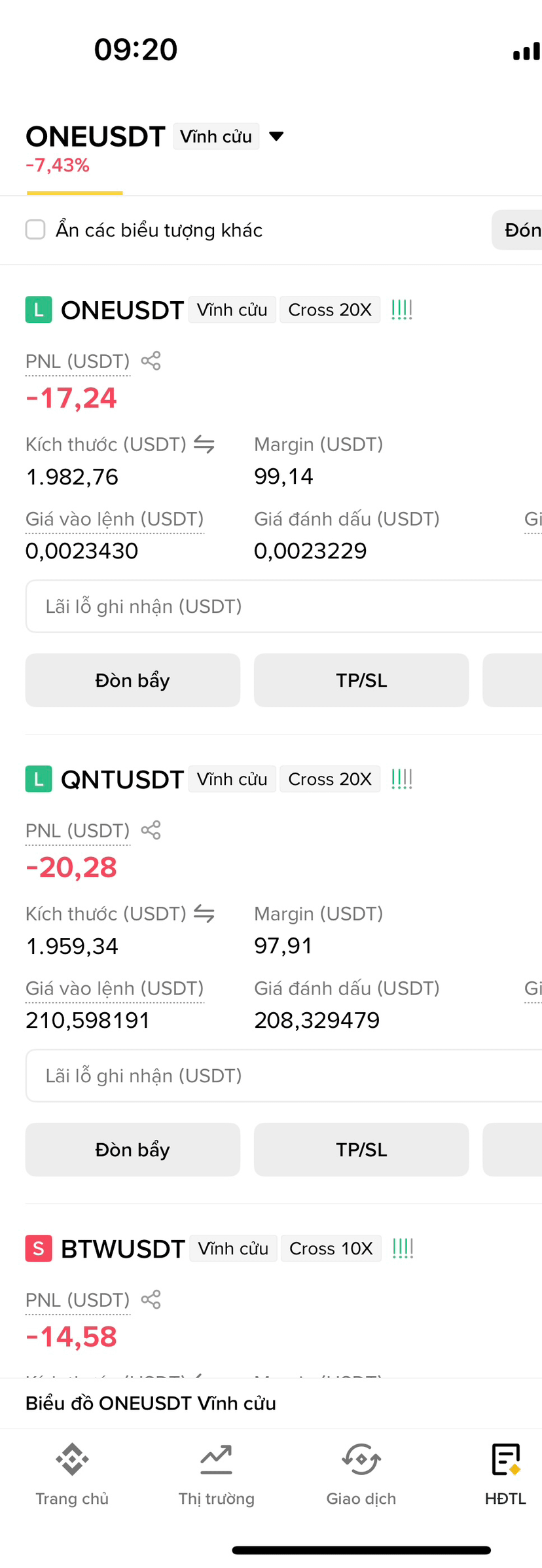This screenshot has height=1568, width=542.
Task: Tap Đòn bẩy button for QNTUSDT
Action: tap(133, 1150)
